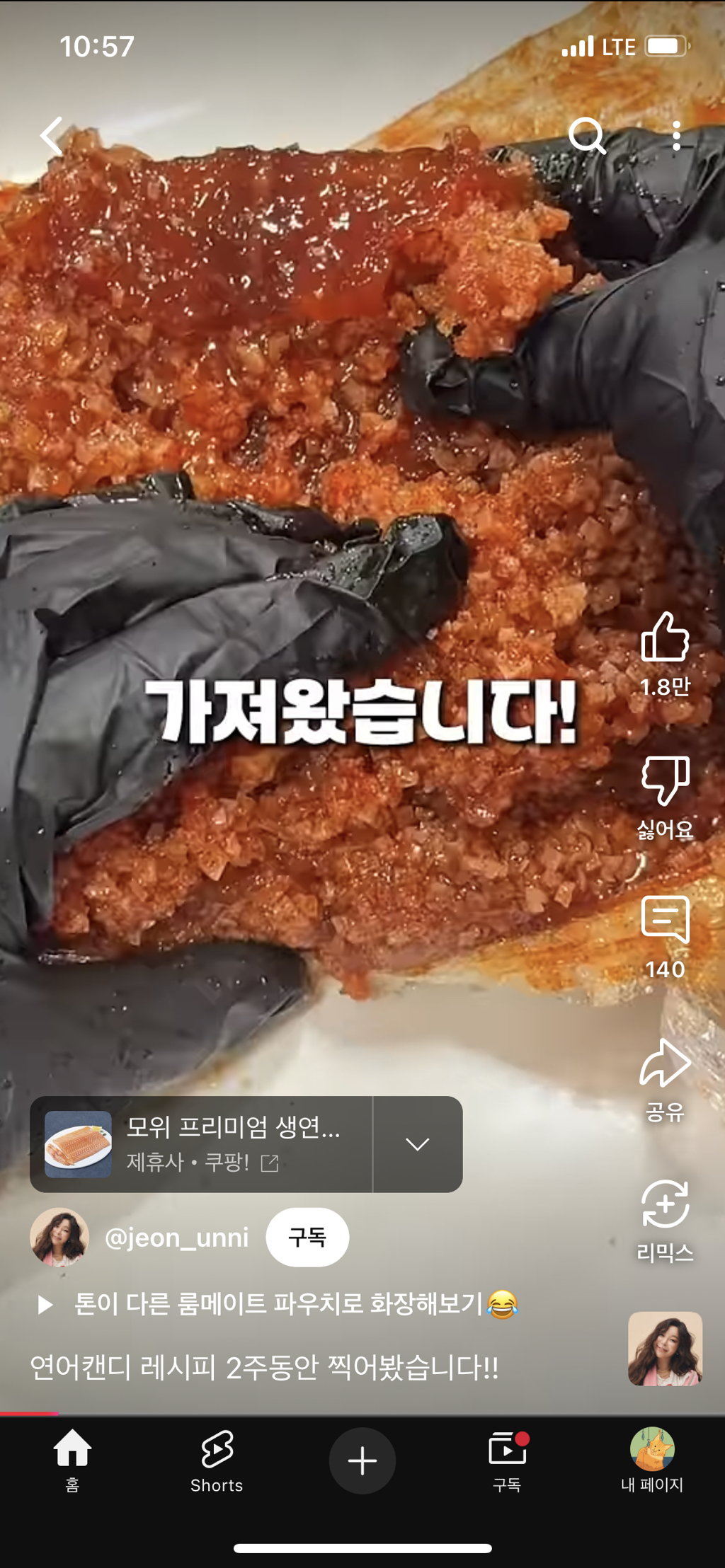This screenshot has width=725, height=1568.
Task: Create new content with the plus button
Action: [x=362, y=1460]
